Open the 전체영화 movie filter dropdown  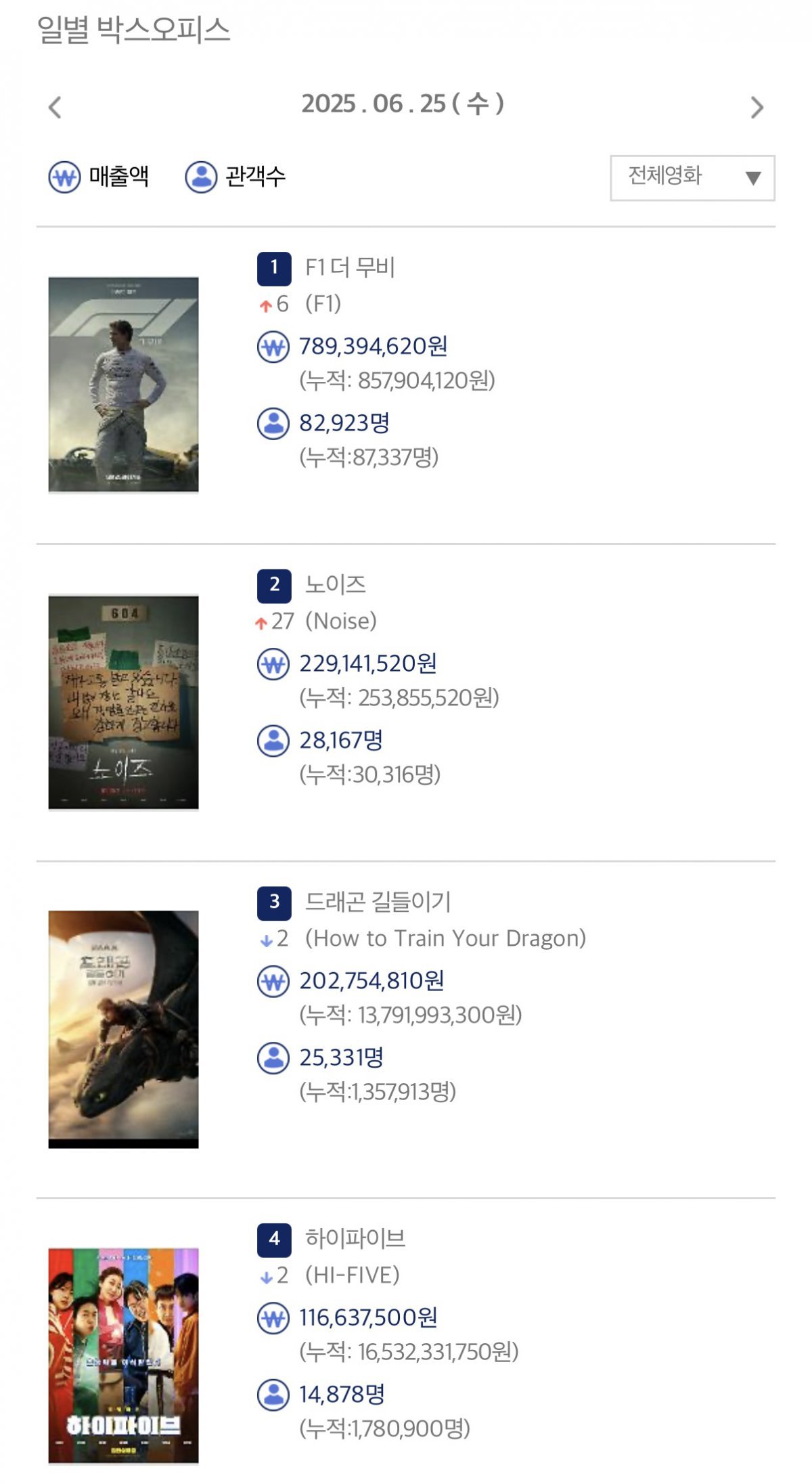click(692, 177)
